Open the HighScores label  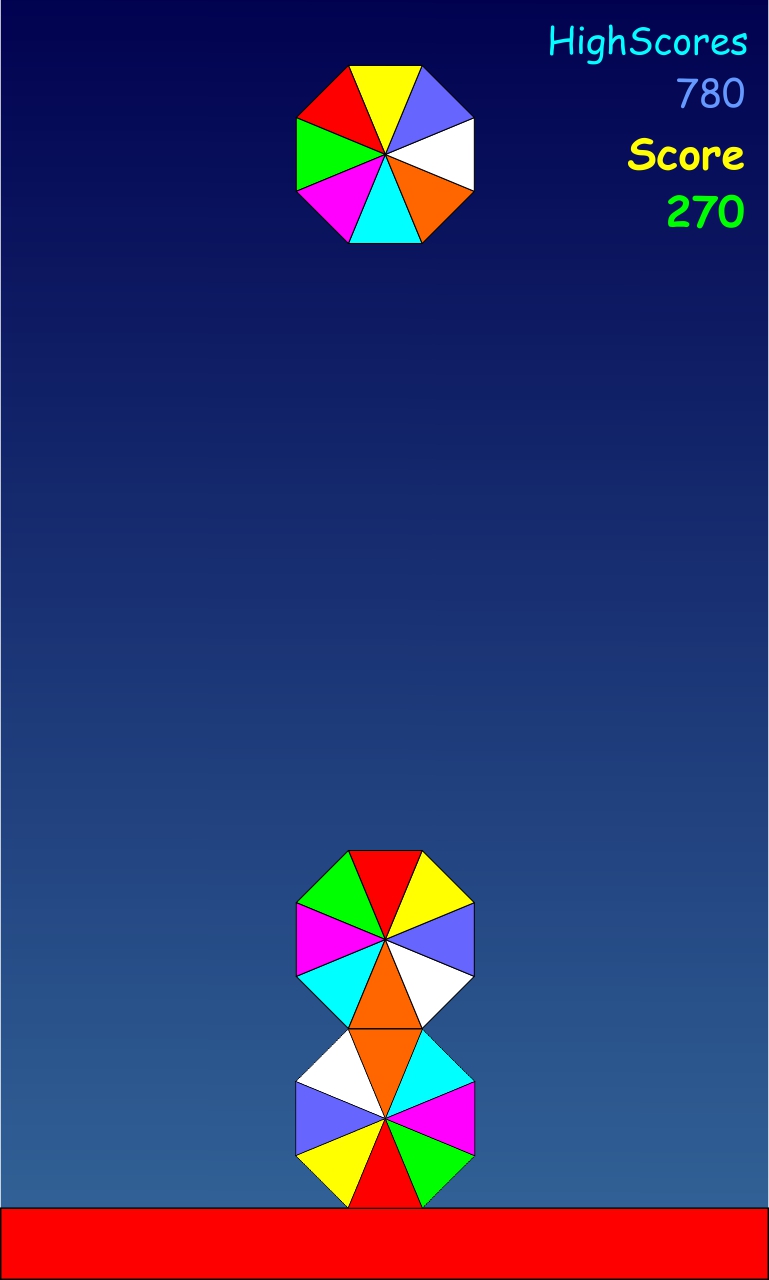tap(647, 42)
